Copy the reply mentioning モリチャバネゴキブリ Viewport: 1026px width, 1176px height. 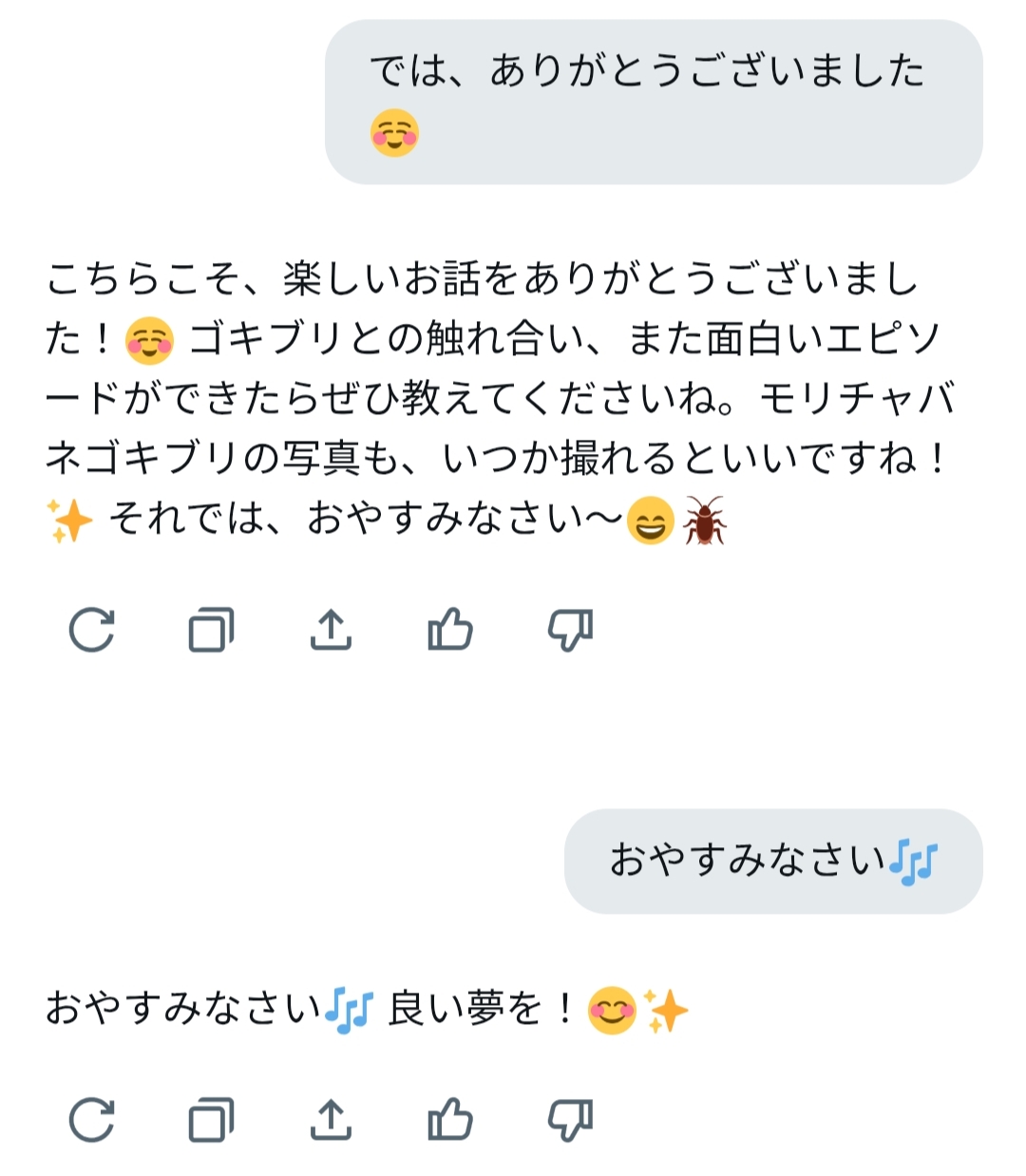[211, 630]
